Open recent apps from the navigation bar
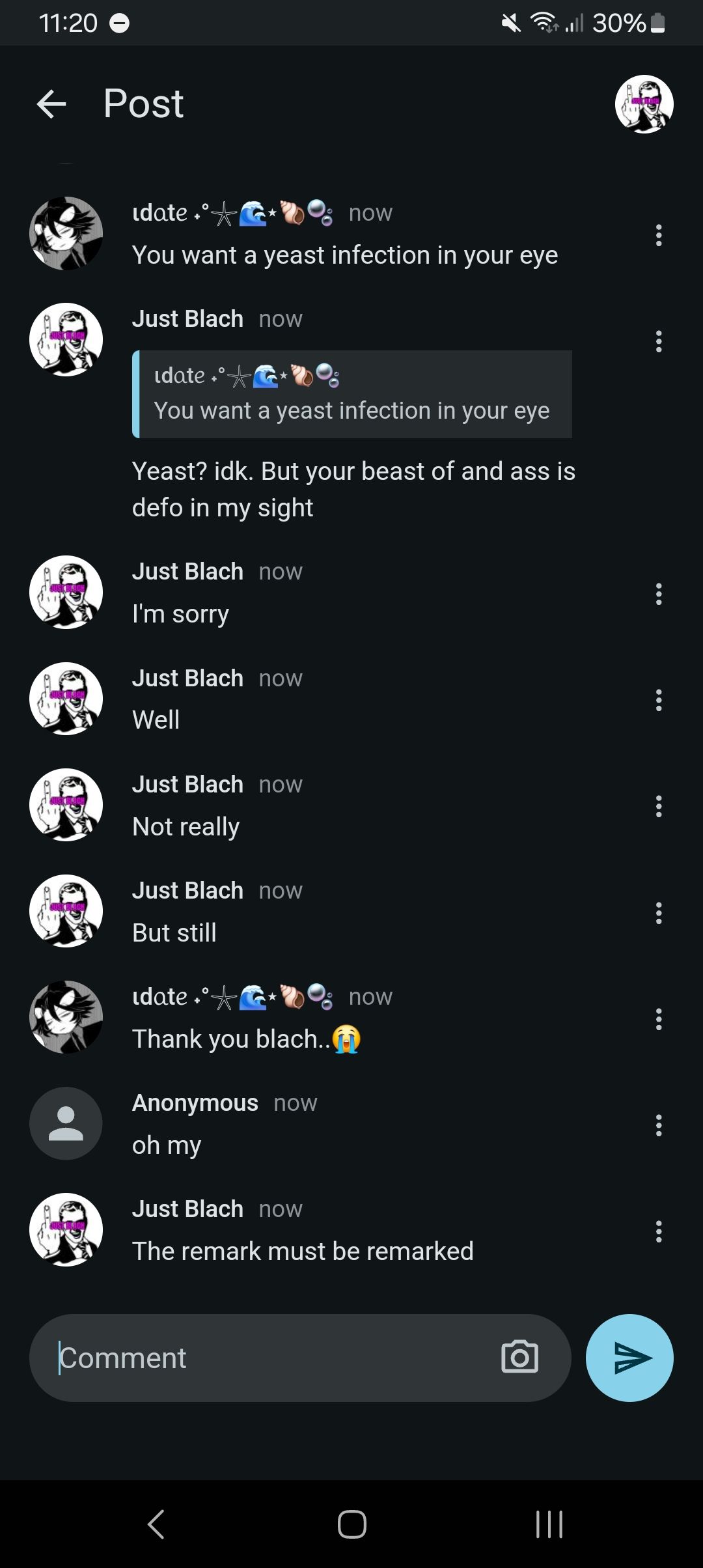The height and width of the screenshot is (1568, 703). coord(549,1524)
